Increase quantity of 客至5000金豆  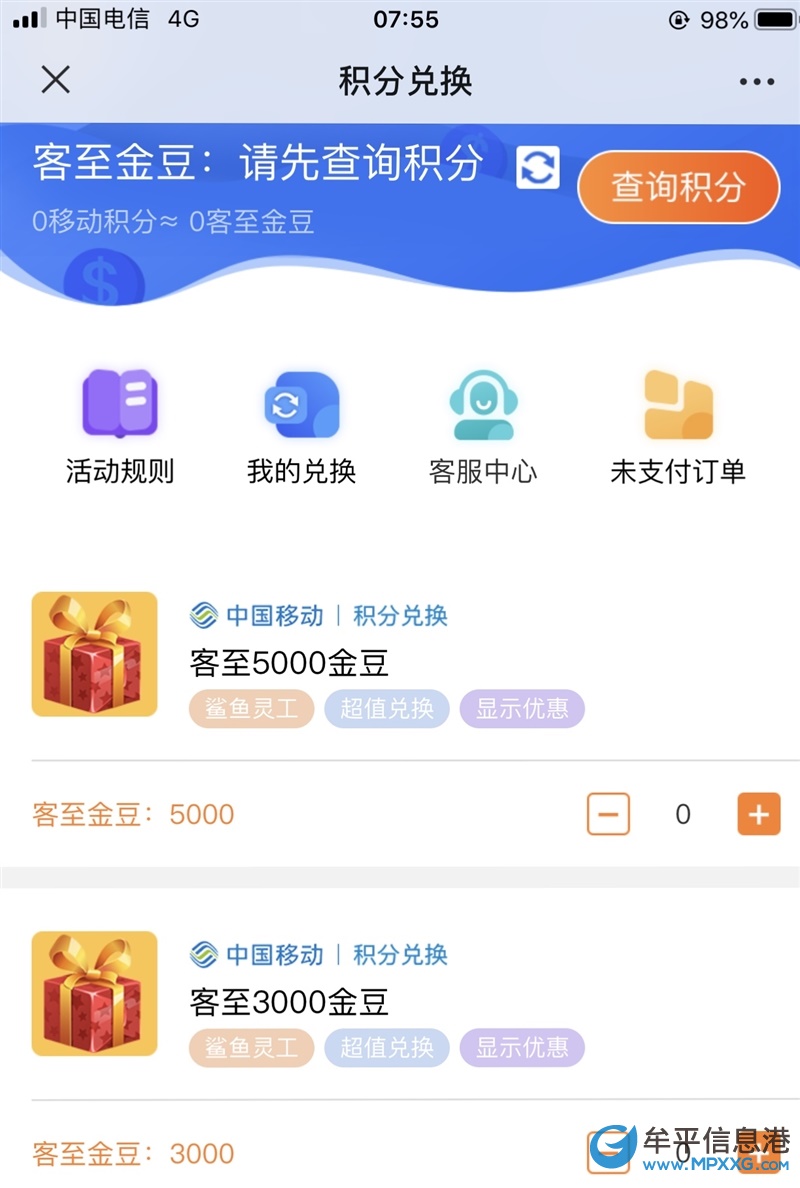(758, 814)
